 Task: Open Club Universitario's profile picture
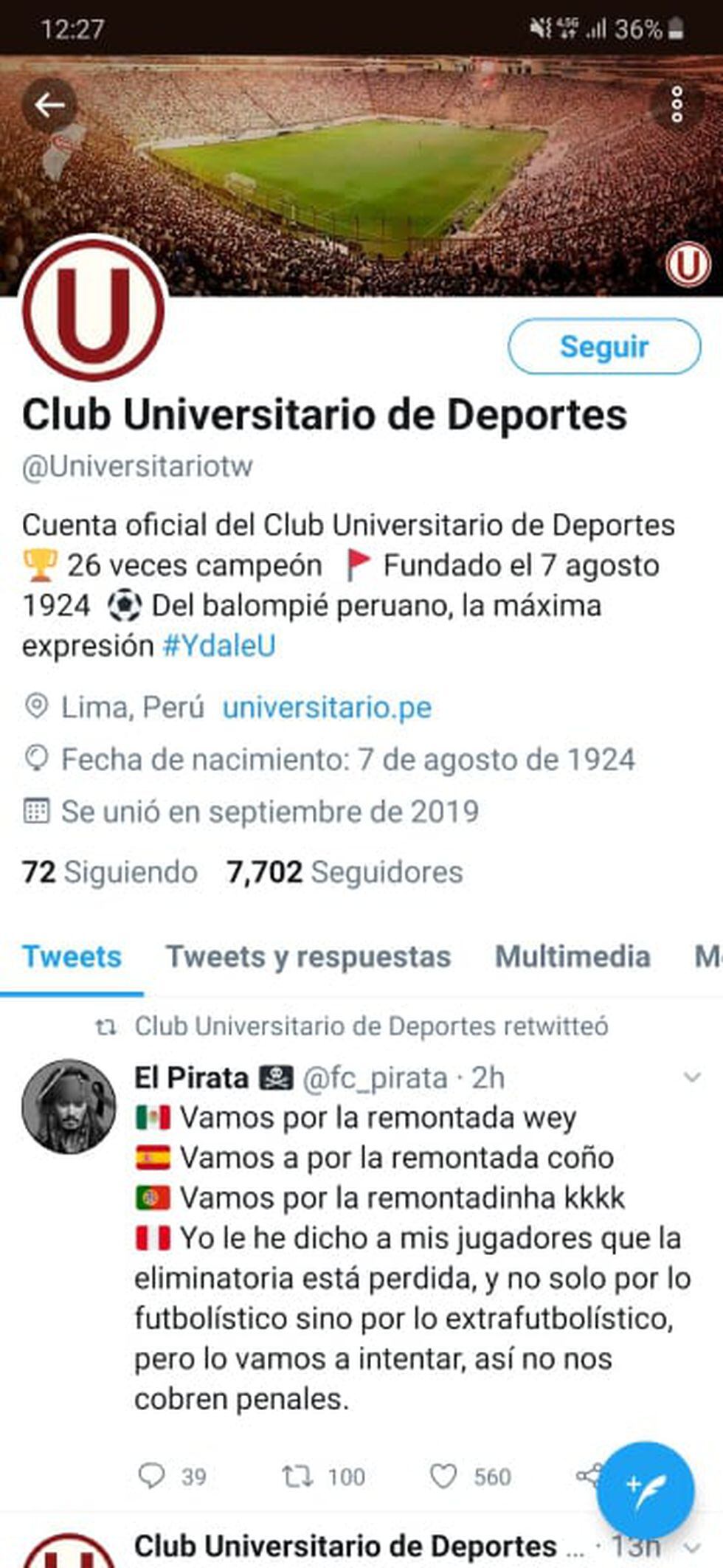pyautogui.click(x=94, y=308)
